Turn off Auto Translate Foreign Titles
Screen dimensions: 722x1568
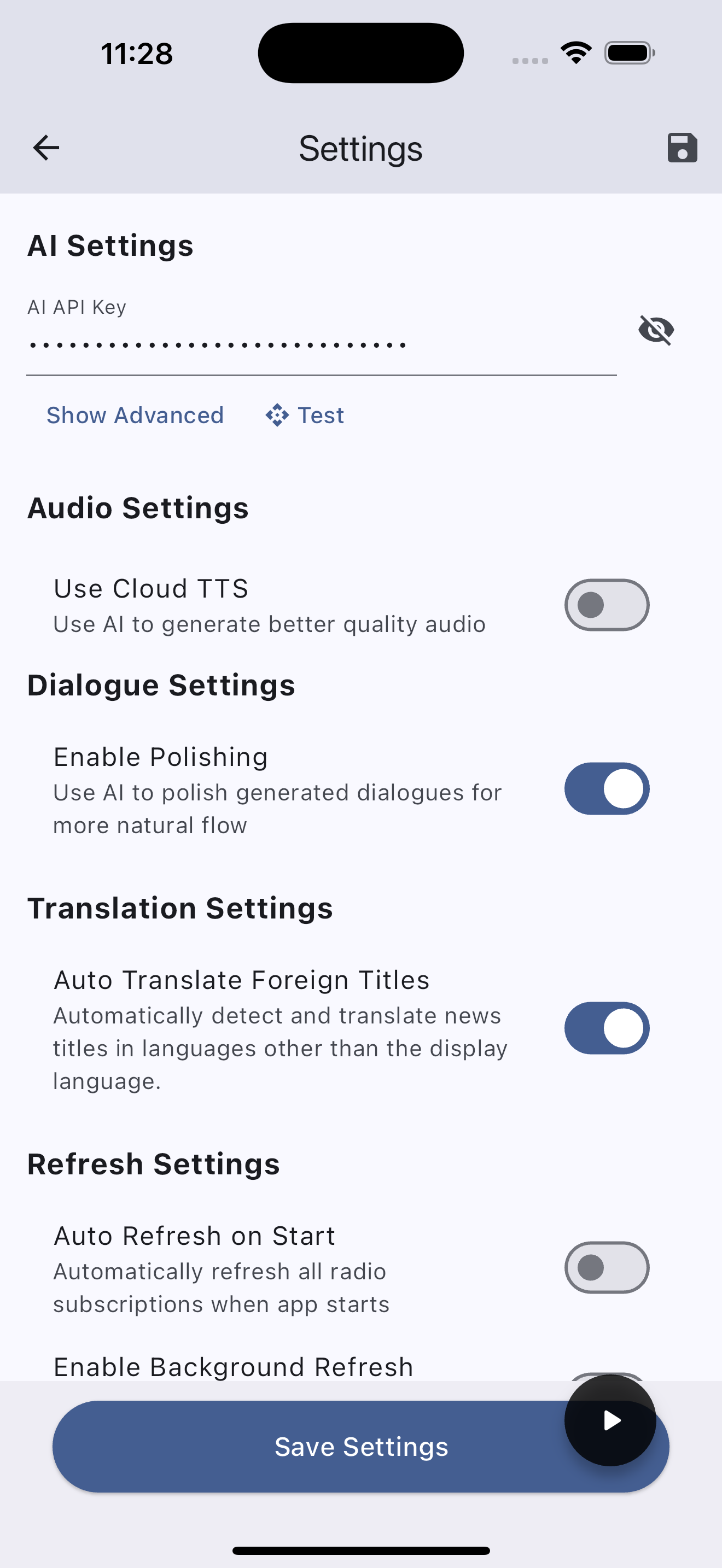pos(607,1028)
